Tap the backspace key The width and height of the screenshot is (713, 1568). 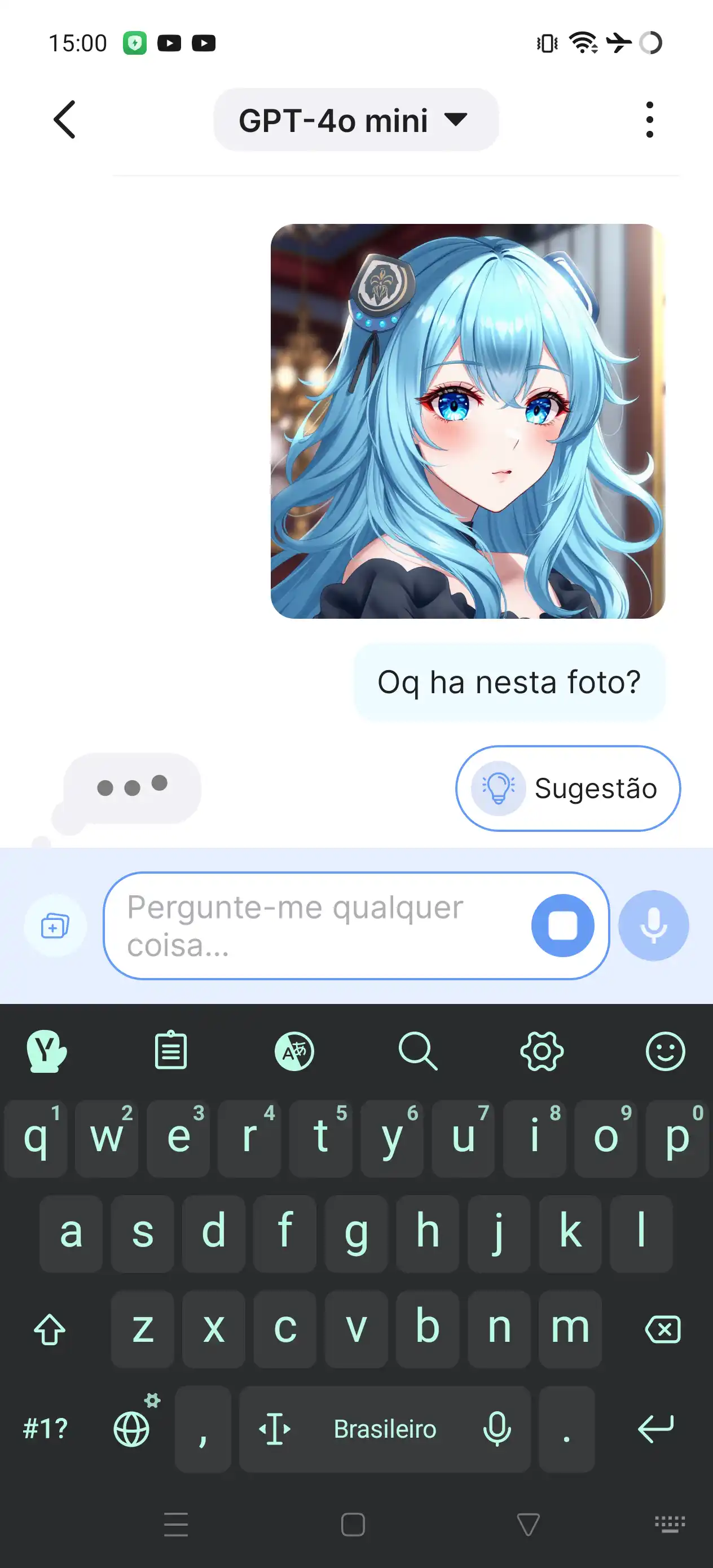(662, 1329)
